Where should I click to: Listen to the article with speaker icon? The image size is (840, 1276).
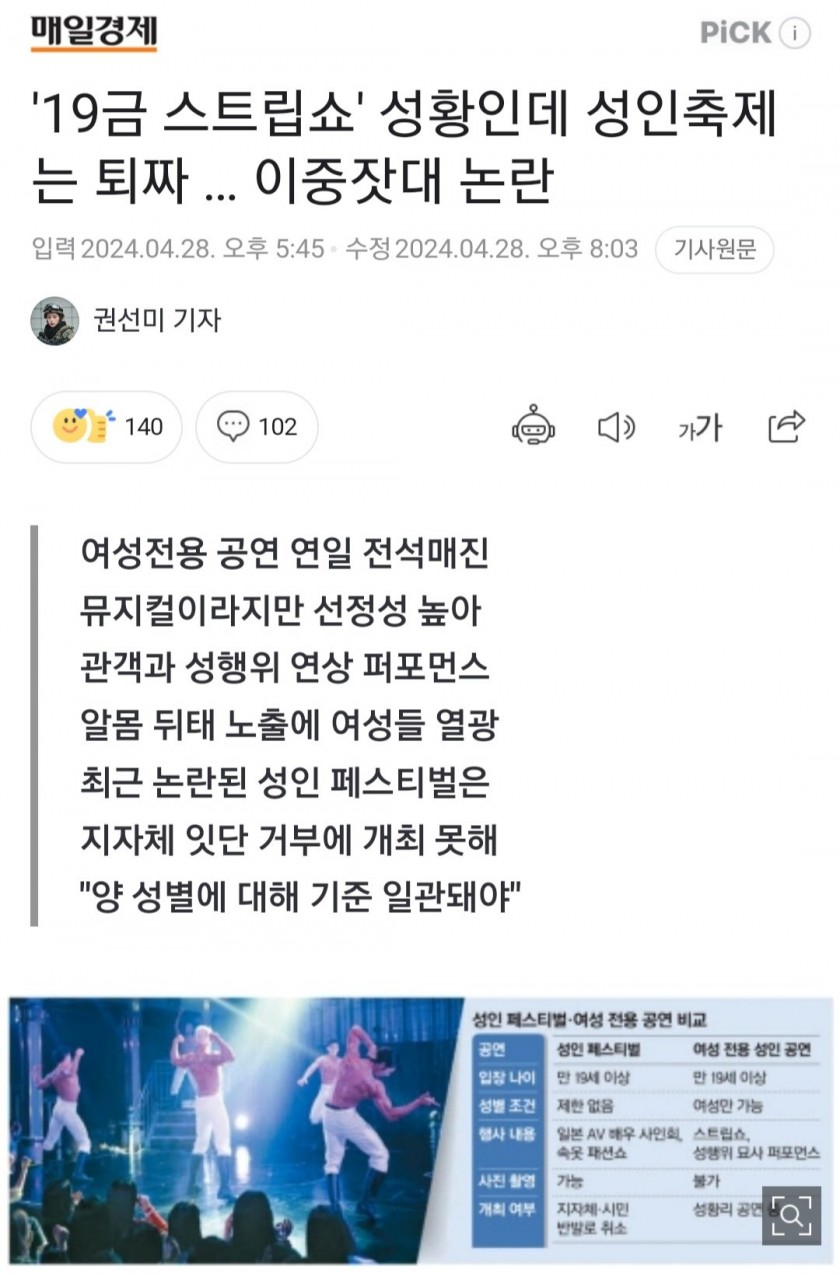tap(615, 427)
